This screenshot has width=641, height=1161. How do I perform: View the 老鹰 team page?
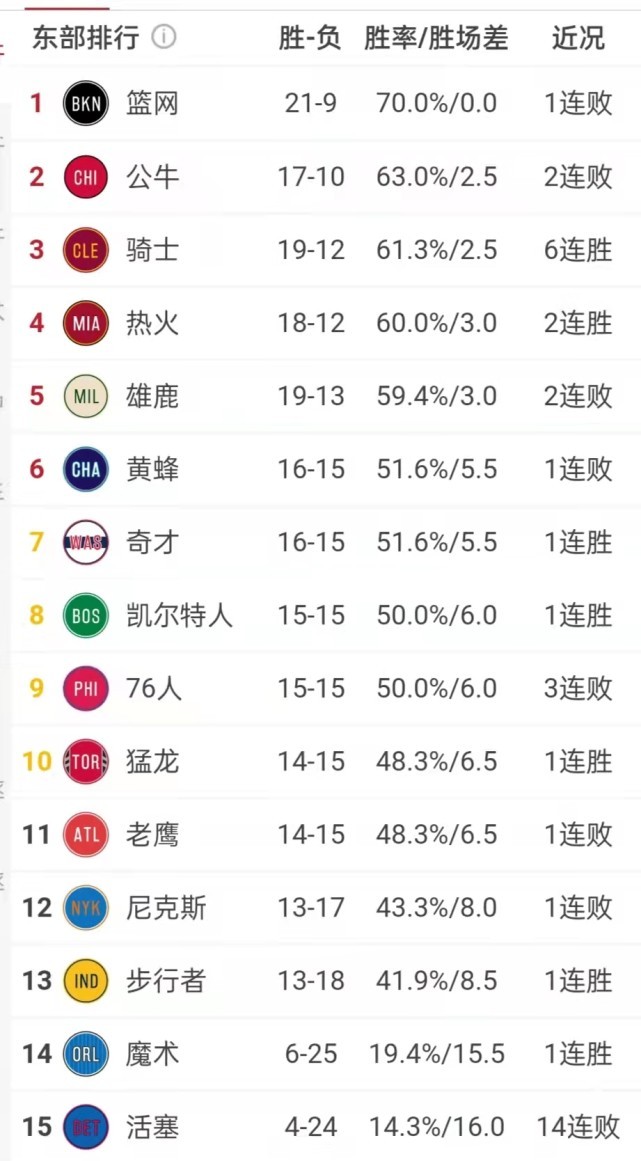(x=152, y=835)
